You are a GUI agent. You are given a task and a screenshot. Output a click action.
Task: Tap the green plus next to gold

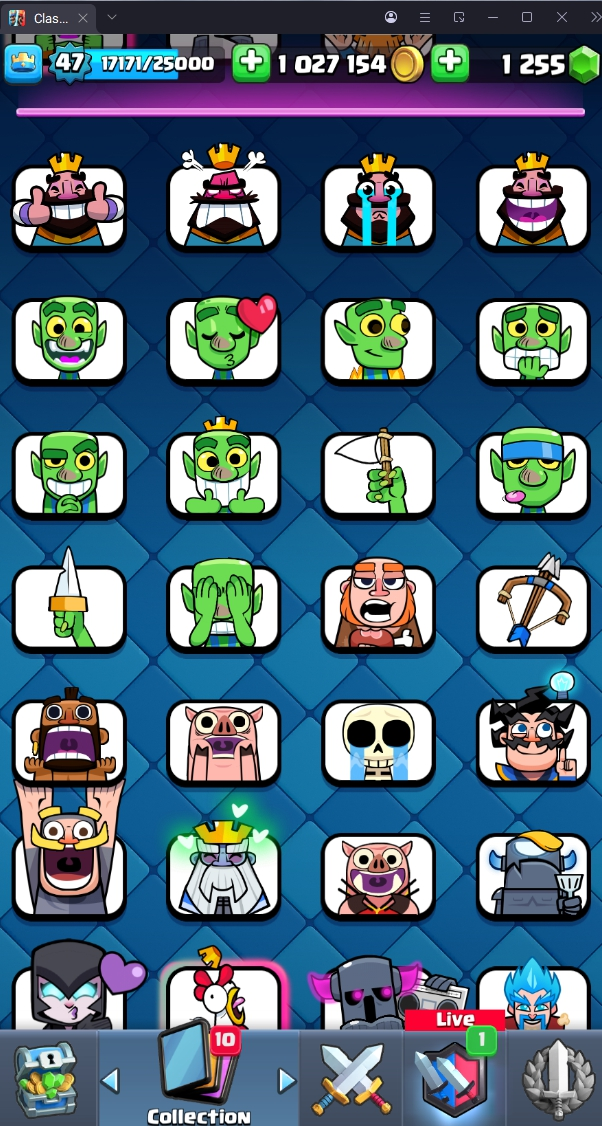[x=251, y=63]
